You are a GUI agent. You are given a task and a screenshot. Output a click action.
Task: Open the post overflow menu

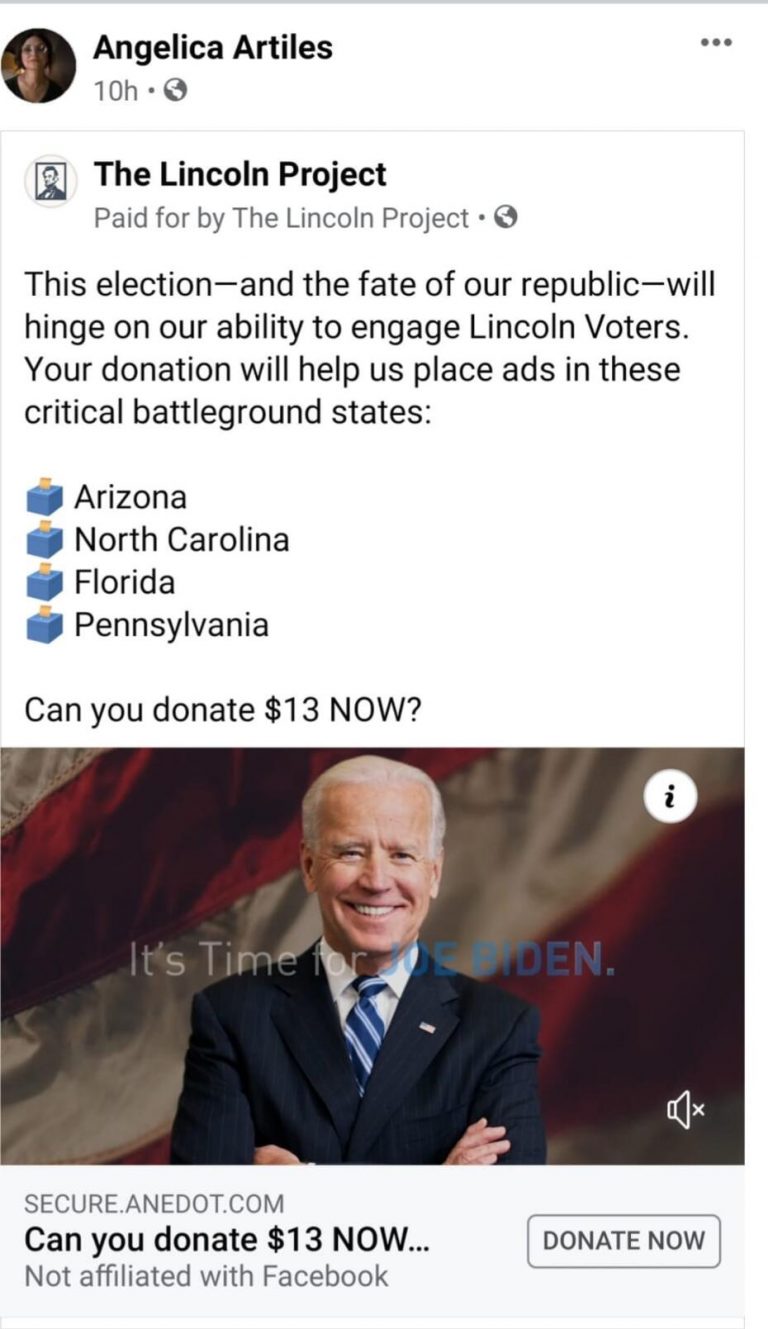pos(716,43)
